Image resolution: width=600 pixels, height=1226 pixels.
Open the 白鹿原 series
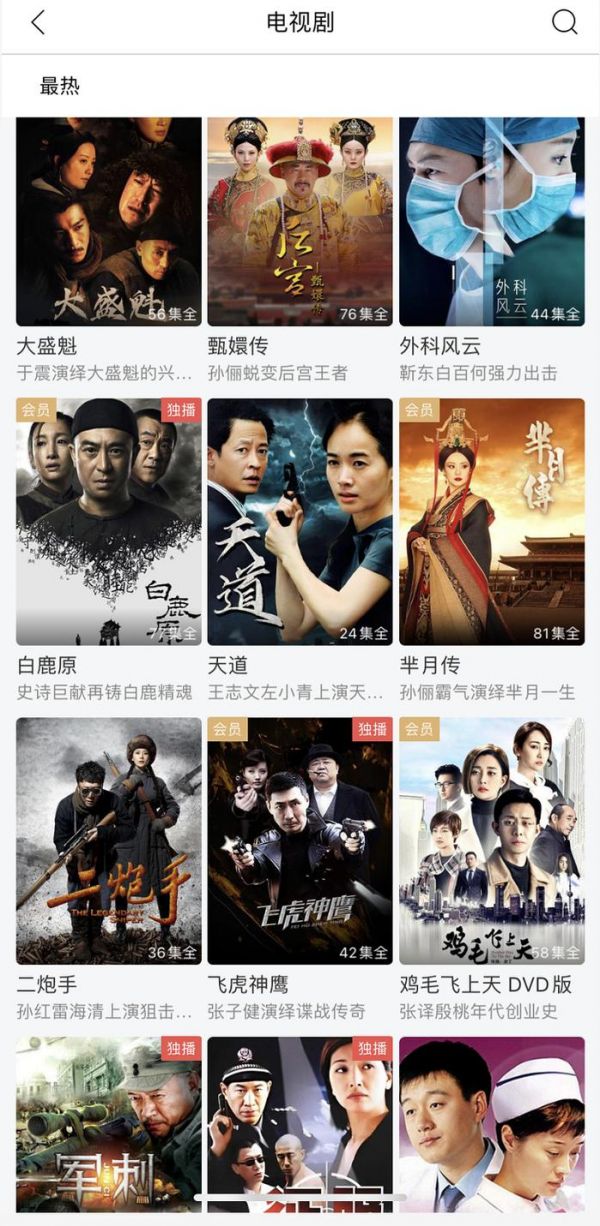108,521
